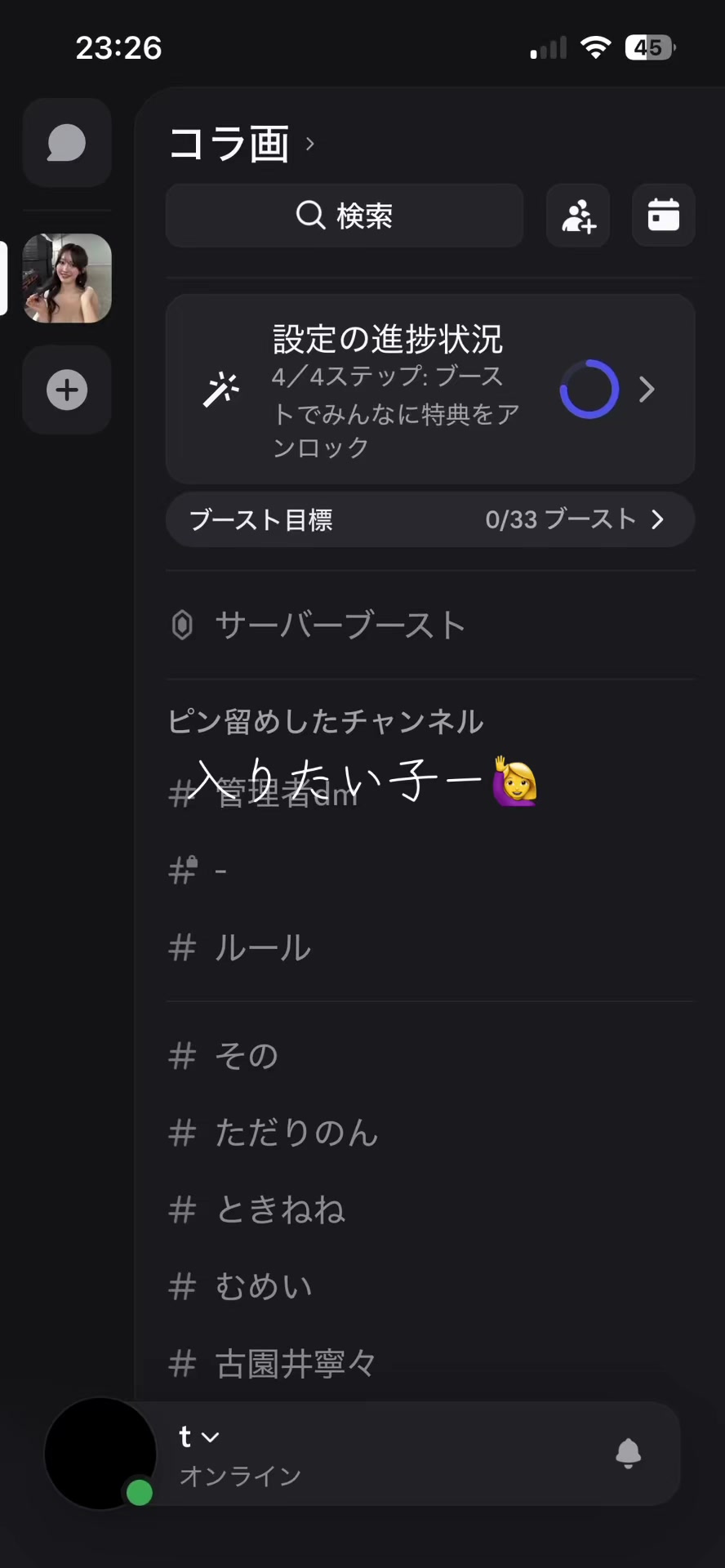
Task: Open the 古園井寧々 channel
Action: 430,1363
